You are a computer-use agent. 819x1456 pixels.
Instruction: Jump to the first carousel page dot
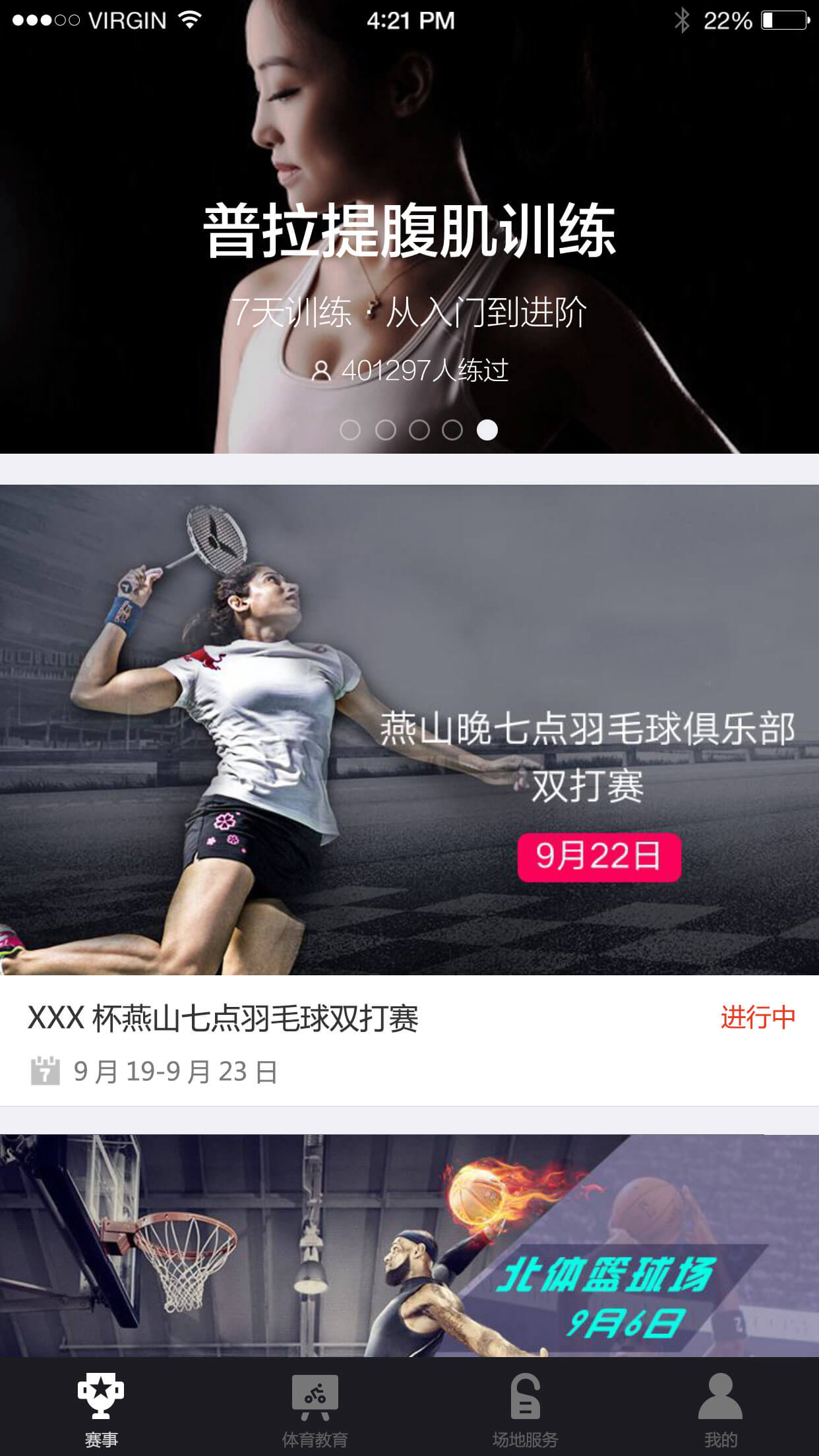350,430
